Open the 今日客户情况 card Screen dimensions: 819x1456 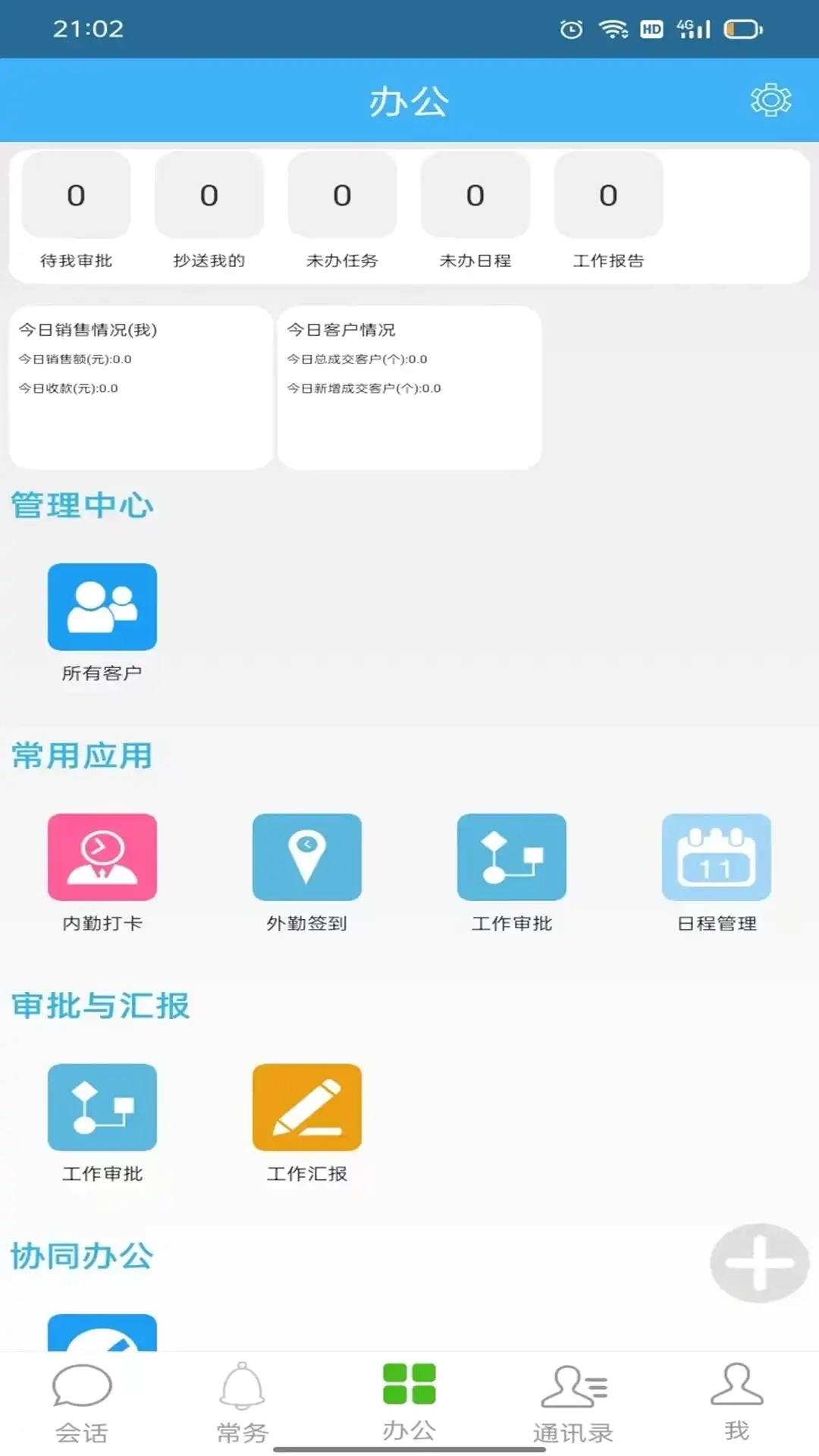(409, 387)
